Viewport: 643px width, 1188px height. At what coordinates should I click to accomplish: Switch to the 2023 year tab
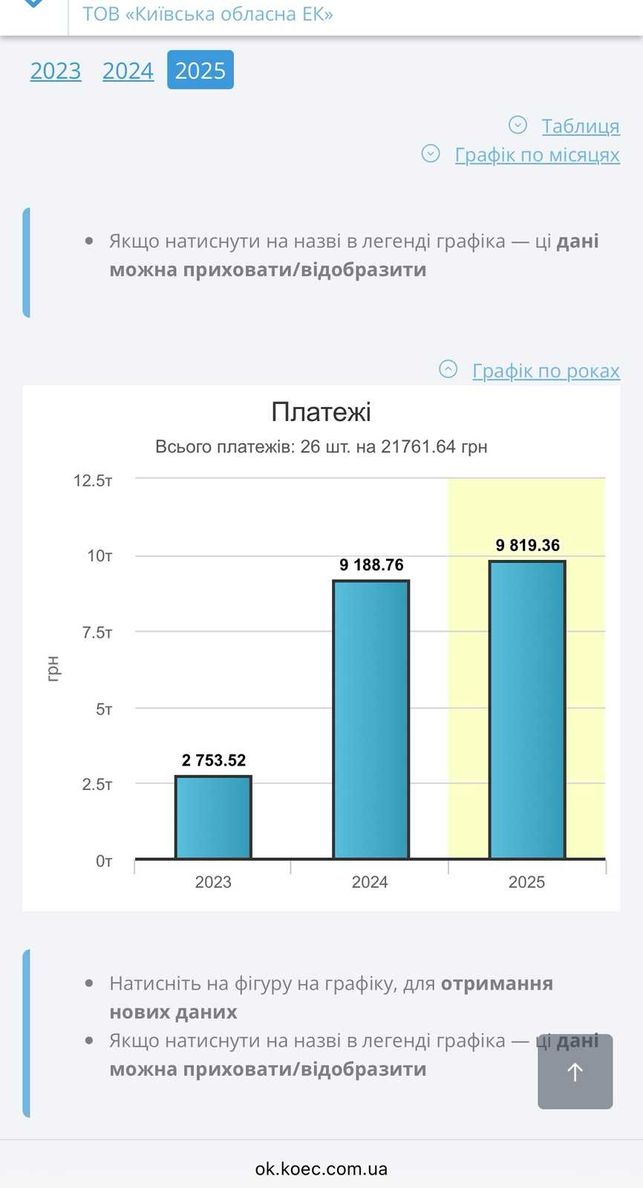55,70
